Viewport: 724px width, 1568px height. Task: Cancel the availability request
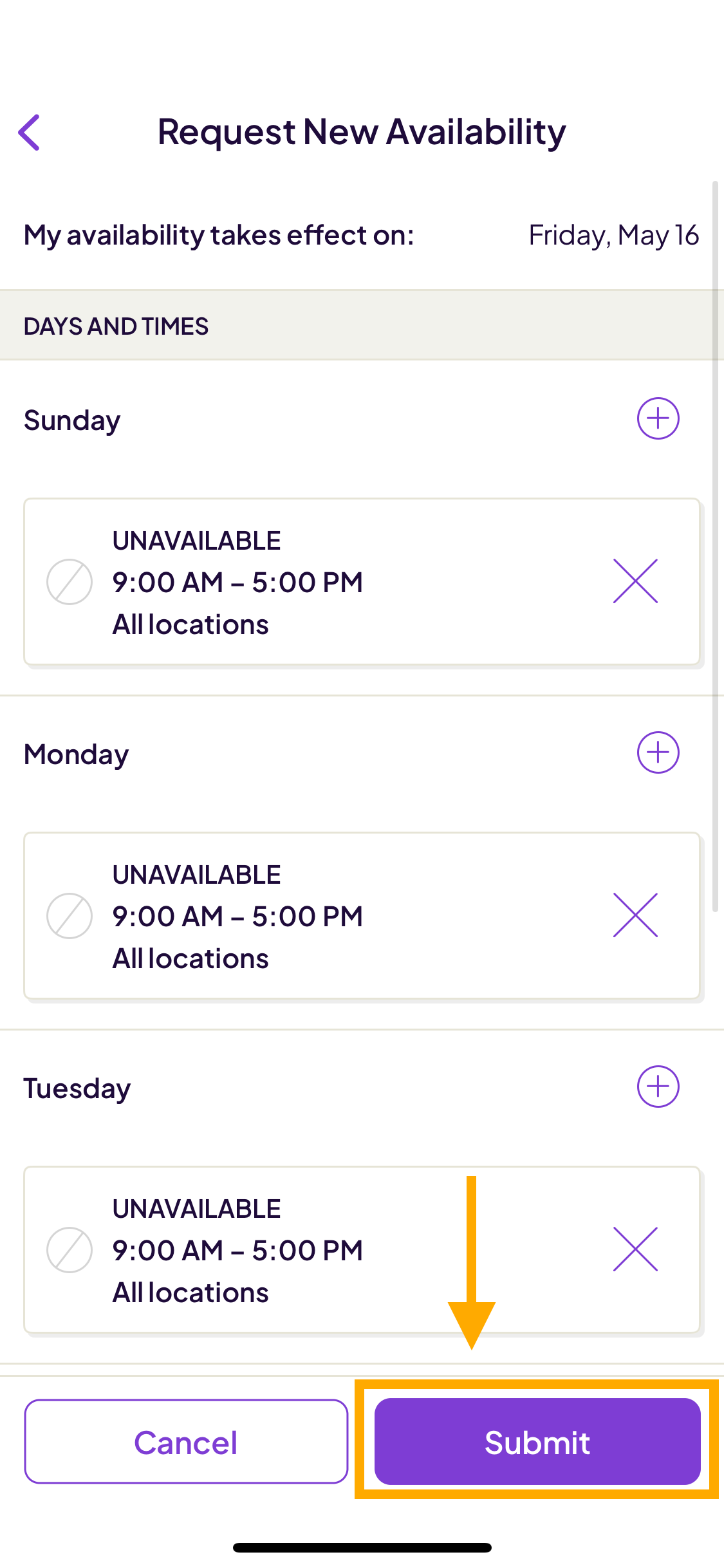click(x=185, y=1442)
